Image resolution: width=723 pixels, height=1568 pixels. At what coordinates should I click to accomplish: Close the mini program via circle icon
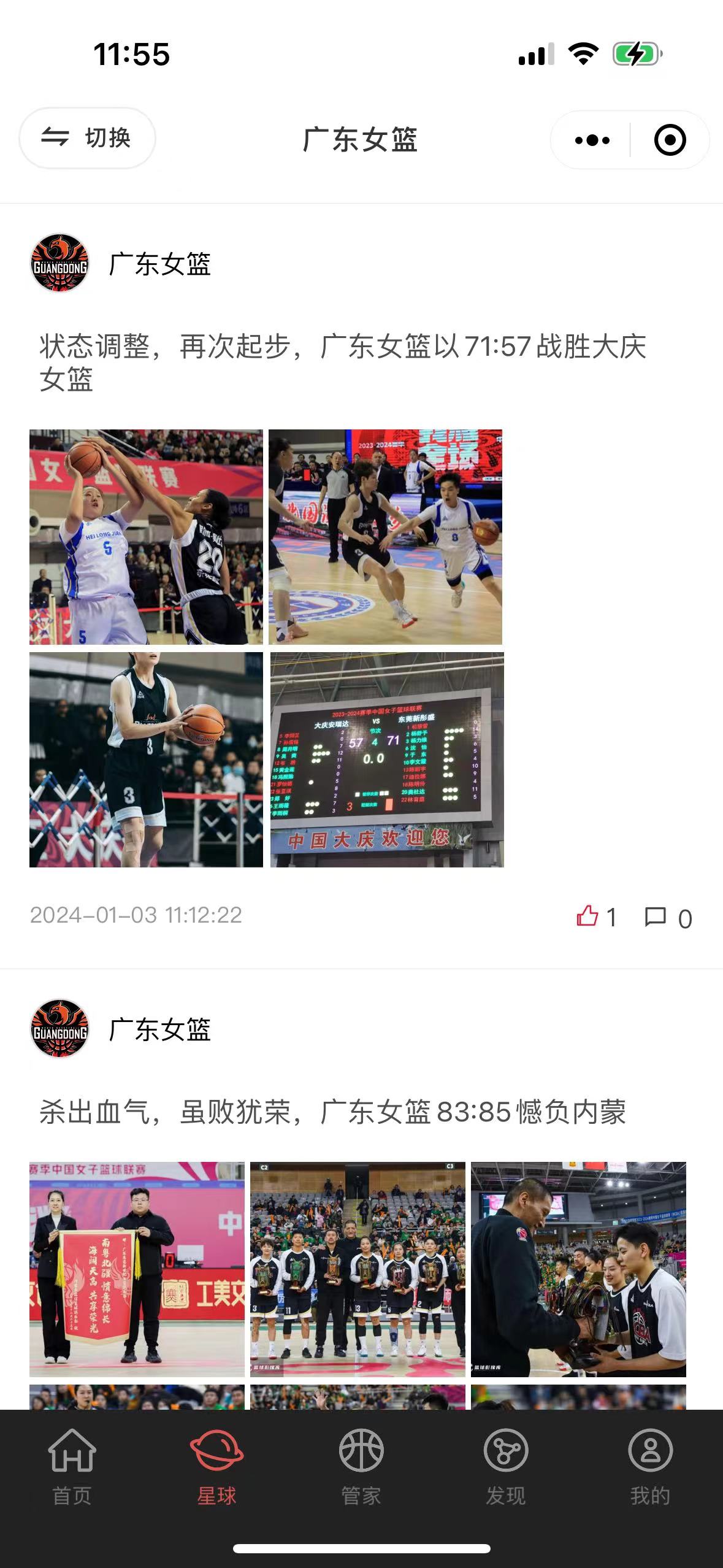[x=670, y=140]
